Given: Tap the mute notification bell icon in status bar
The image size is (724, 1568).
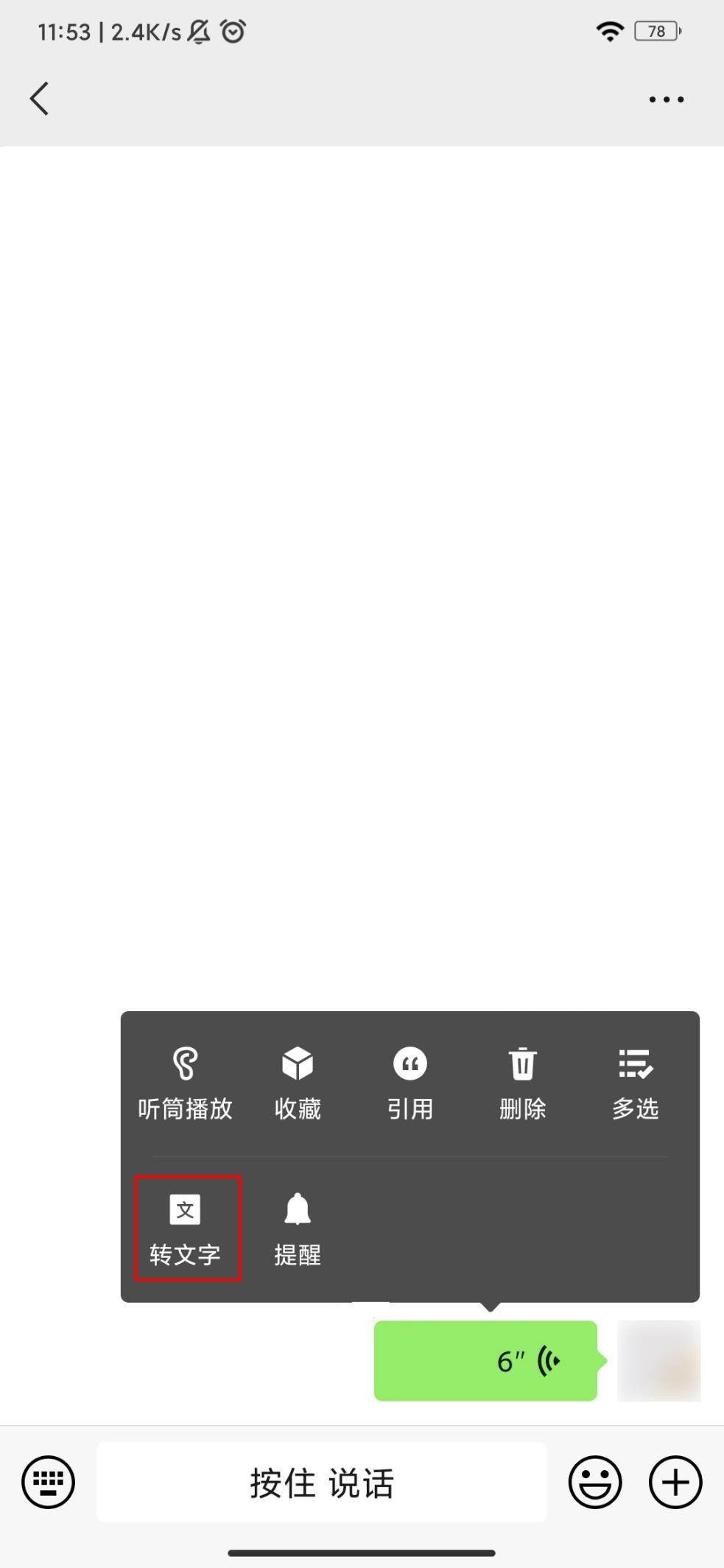Looking at the screenshot, I should point(197,31).
